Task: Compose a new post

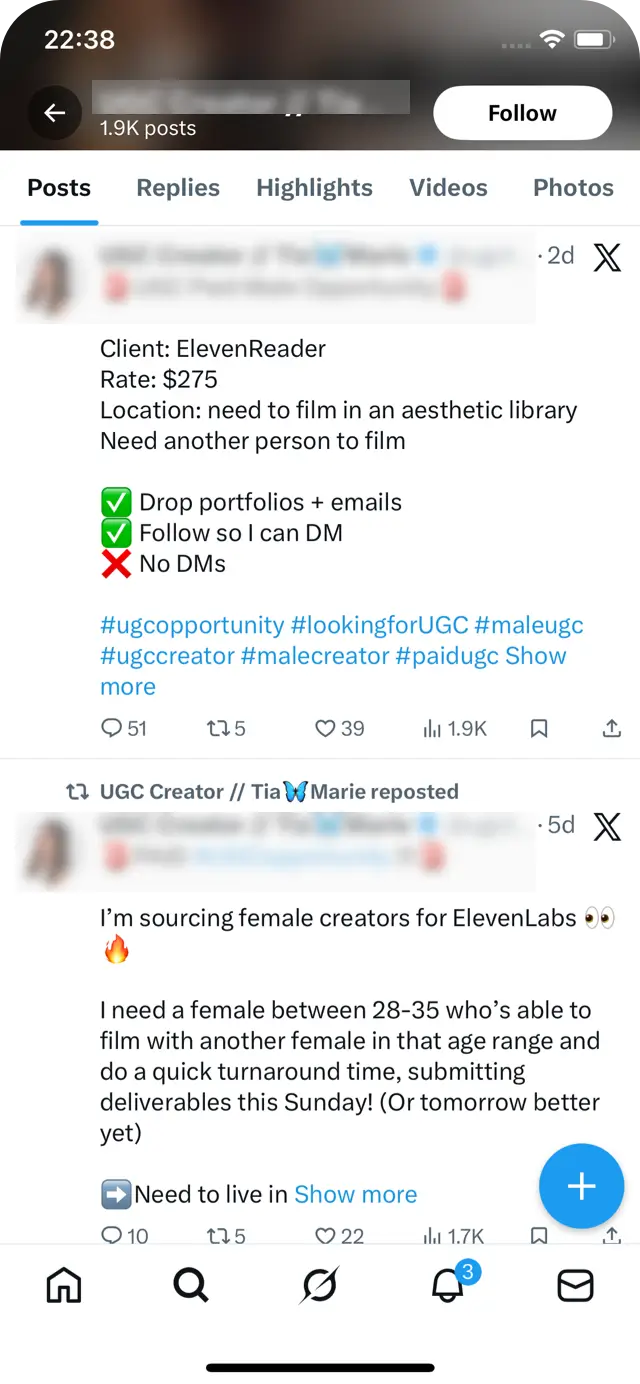Action: (x=581, y=1186)
